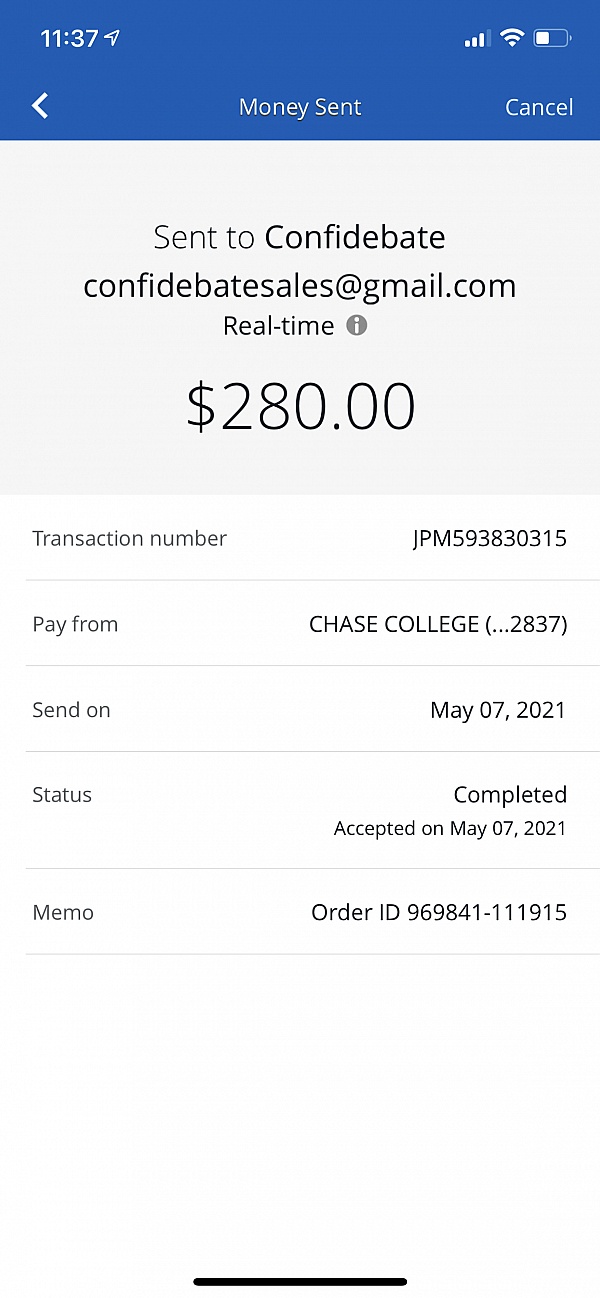Open the Real-time info icon

[357, 325]
